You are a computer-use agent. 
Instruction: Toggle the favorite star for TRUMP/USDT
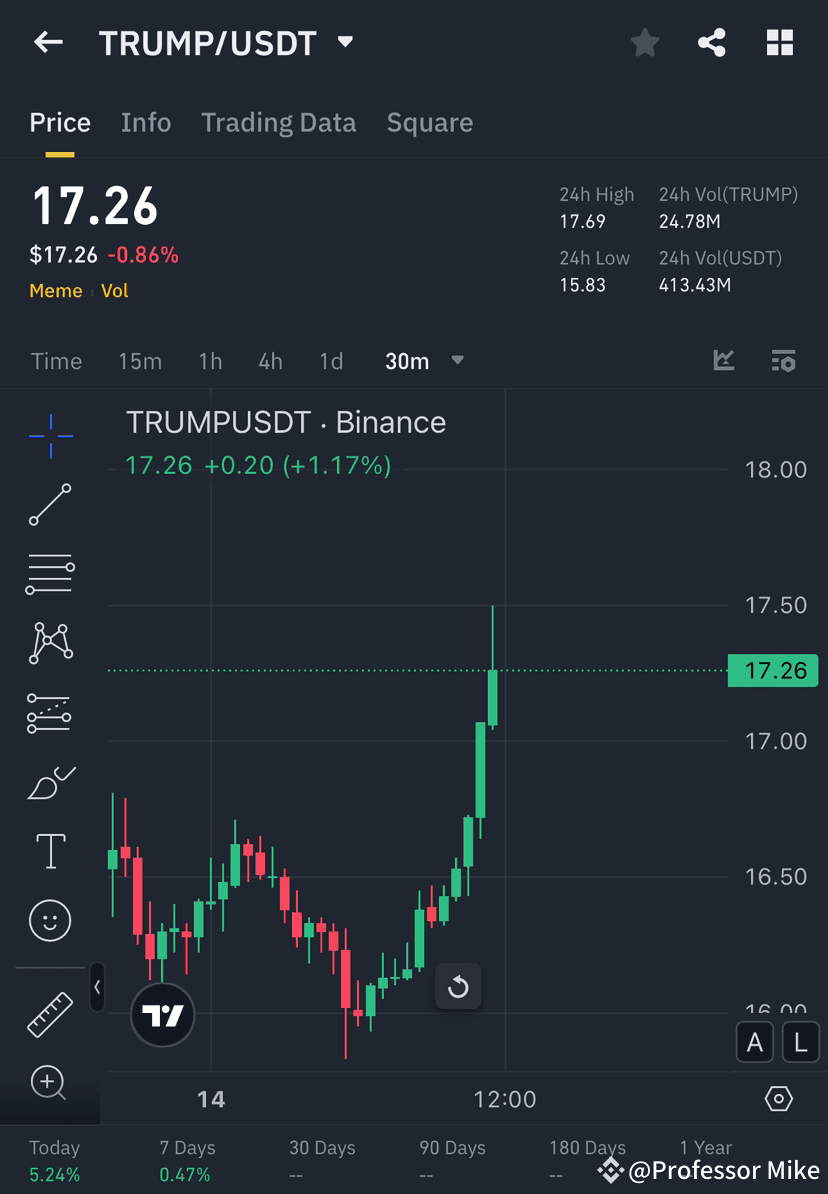coord(644,42)
